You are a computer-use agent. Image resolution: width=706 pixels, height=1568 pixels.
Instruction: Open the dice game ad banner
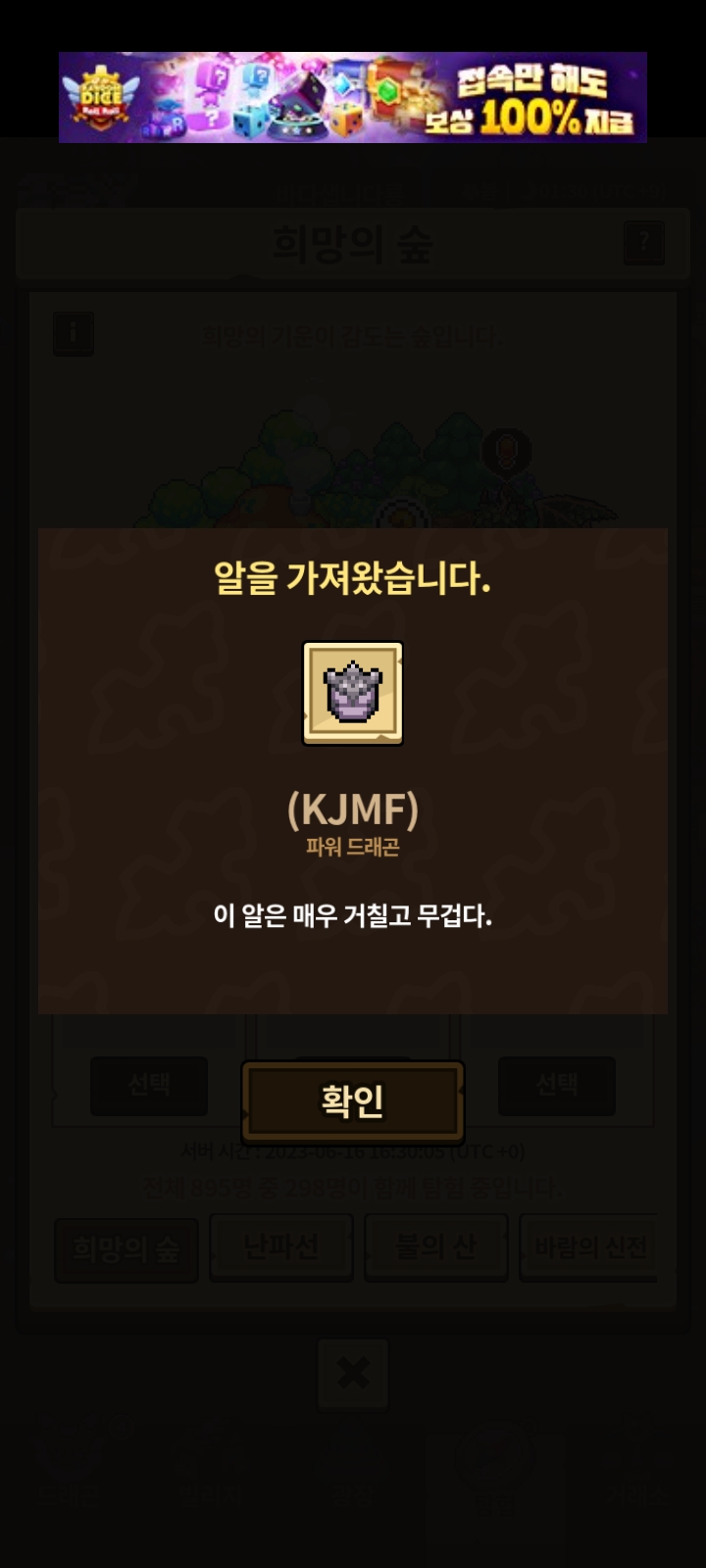pos(352,97)
